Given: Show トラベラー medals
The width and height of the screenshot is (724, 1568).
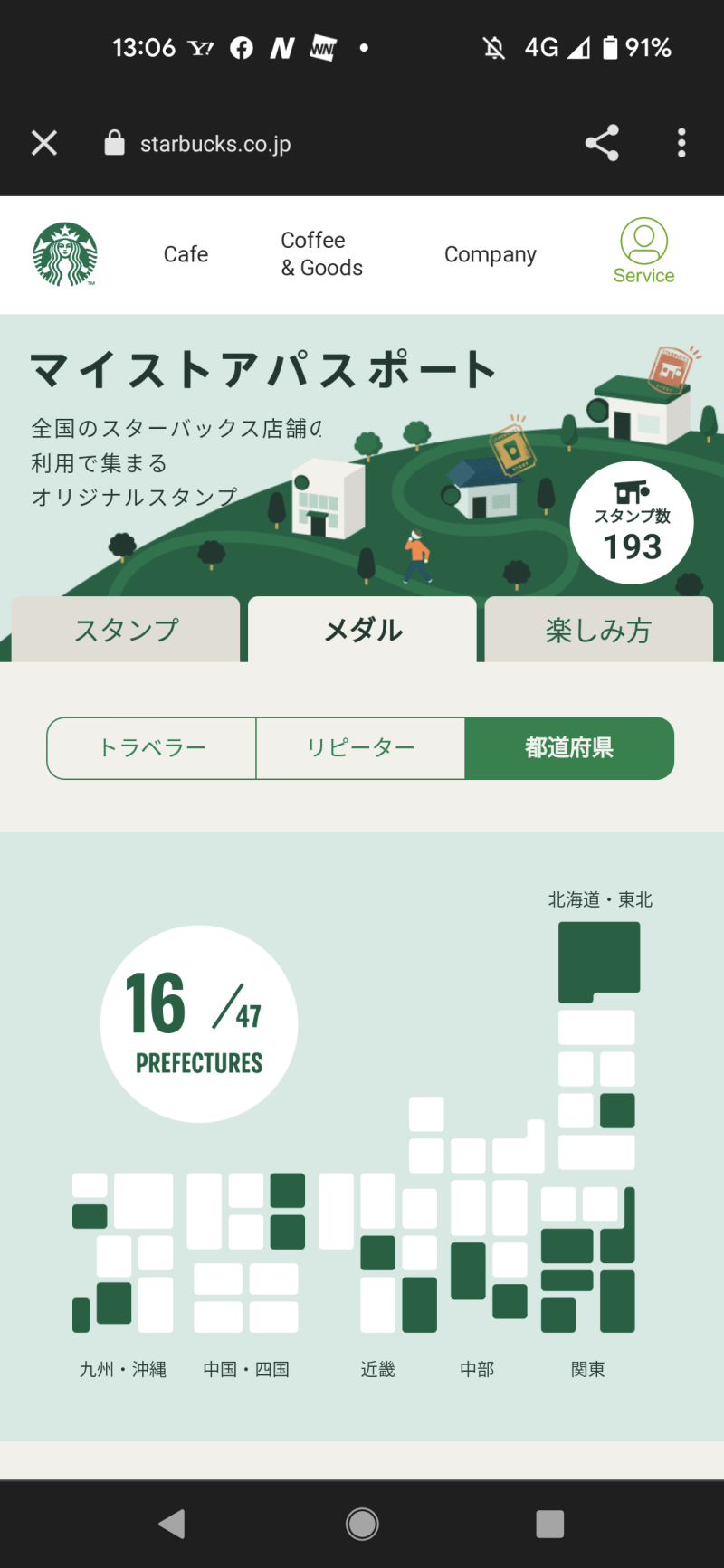Looking at the screenshot, I should coord(152,748).
